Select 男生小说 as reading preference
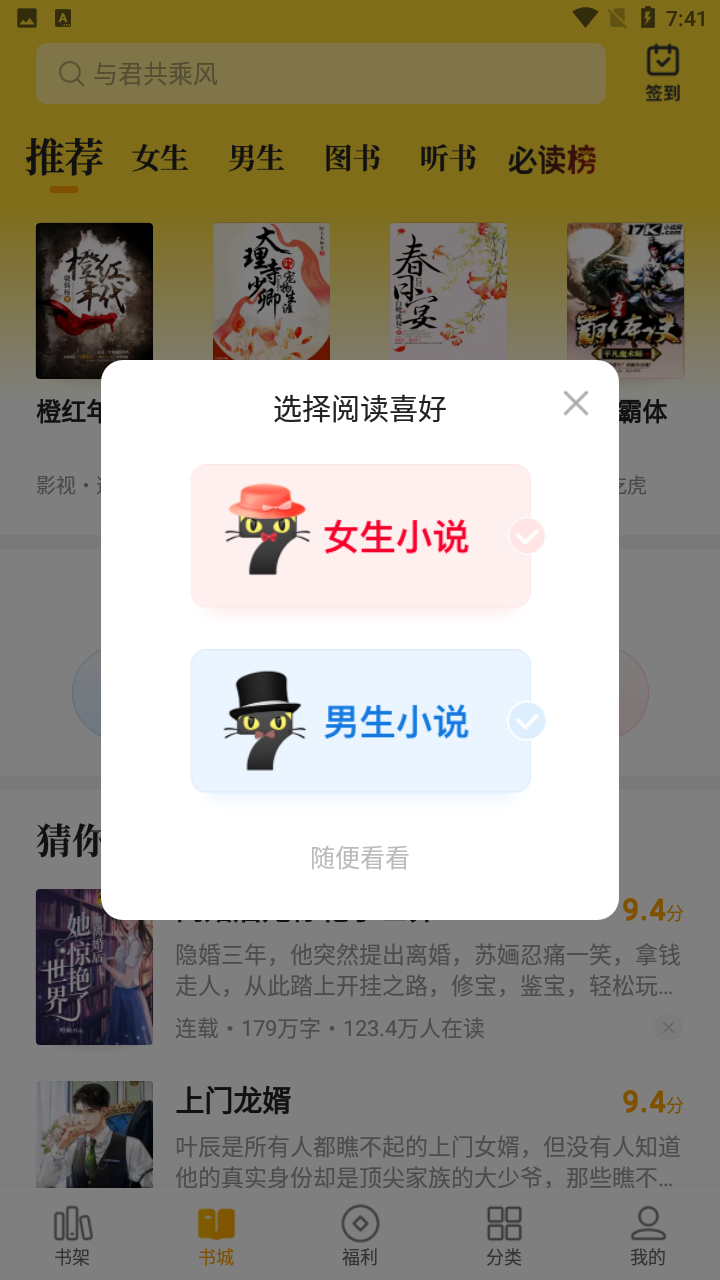The image size is (720, 1280). click(x=360, y=721)
